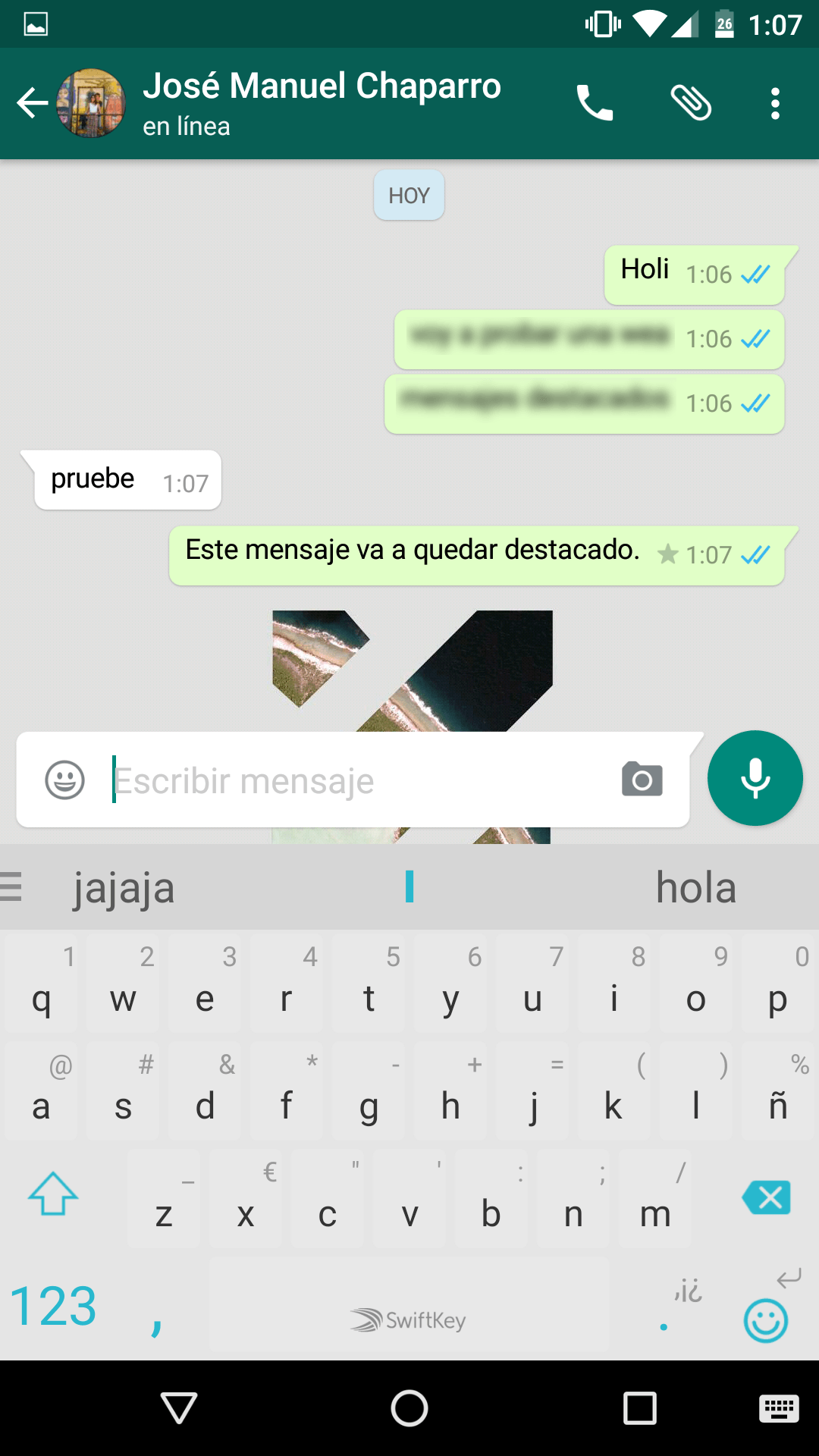Focus the Escribir mensaje text field
The image size is (819, 1456).
tap(356, 781)
